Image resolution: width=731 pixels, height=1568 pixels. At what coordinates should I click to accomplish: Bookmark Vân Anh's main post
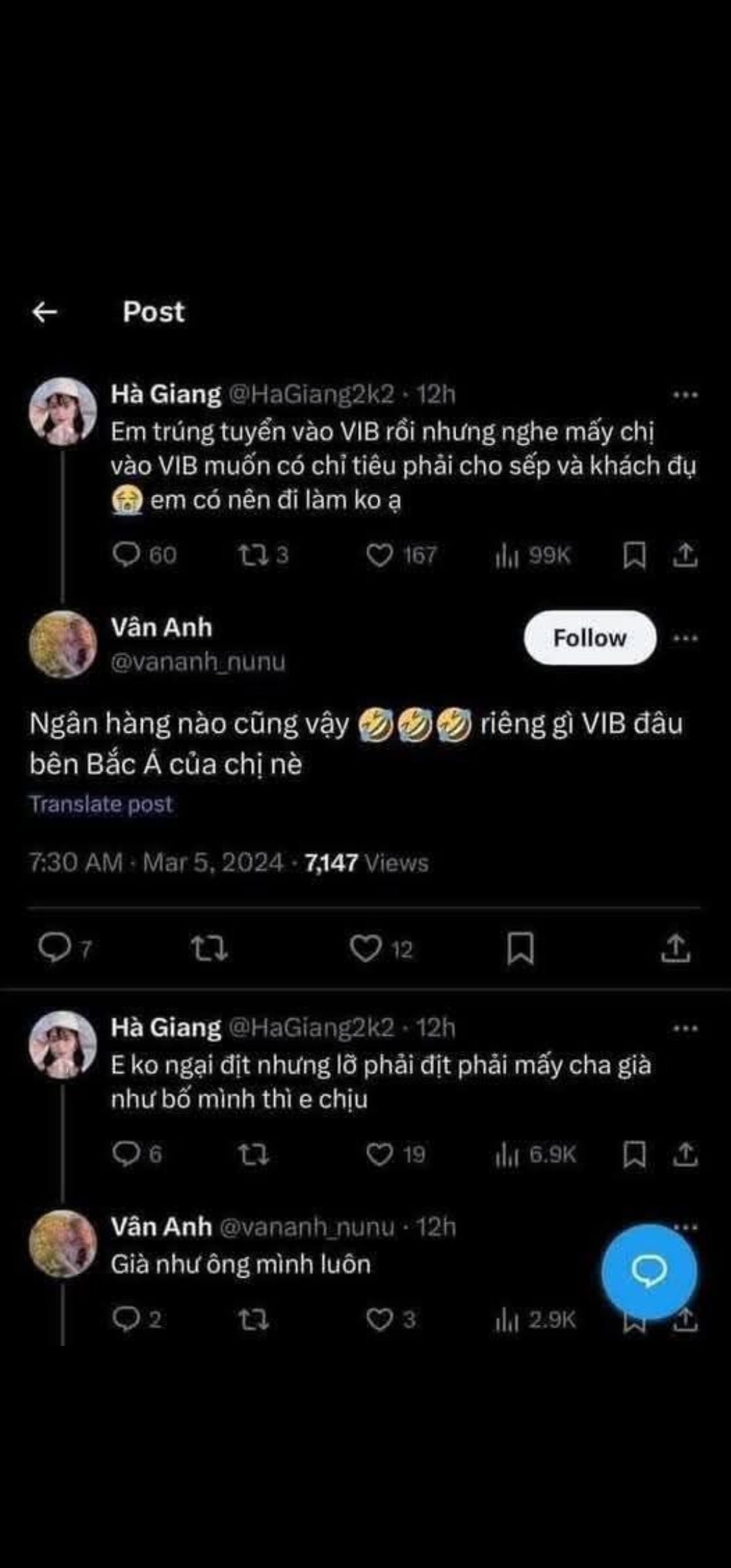coord(520,949)
